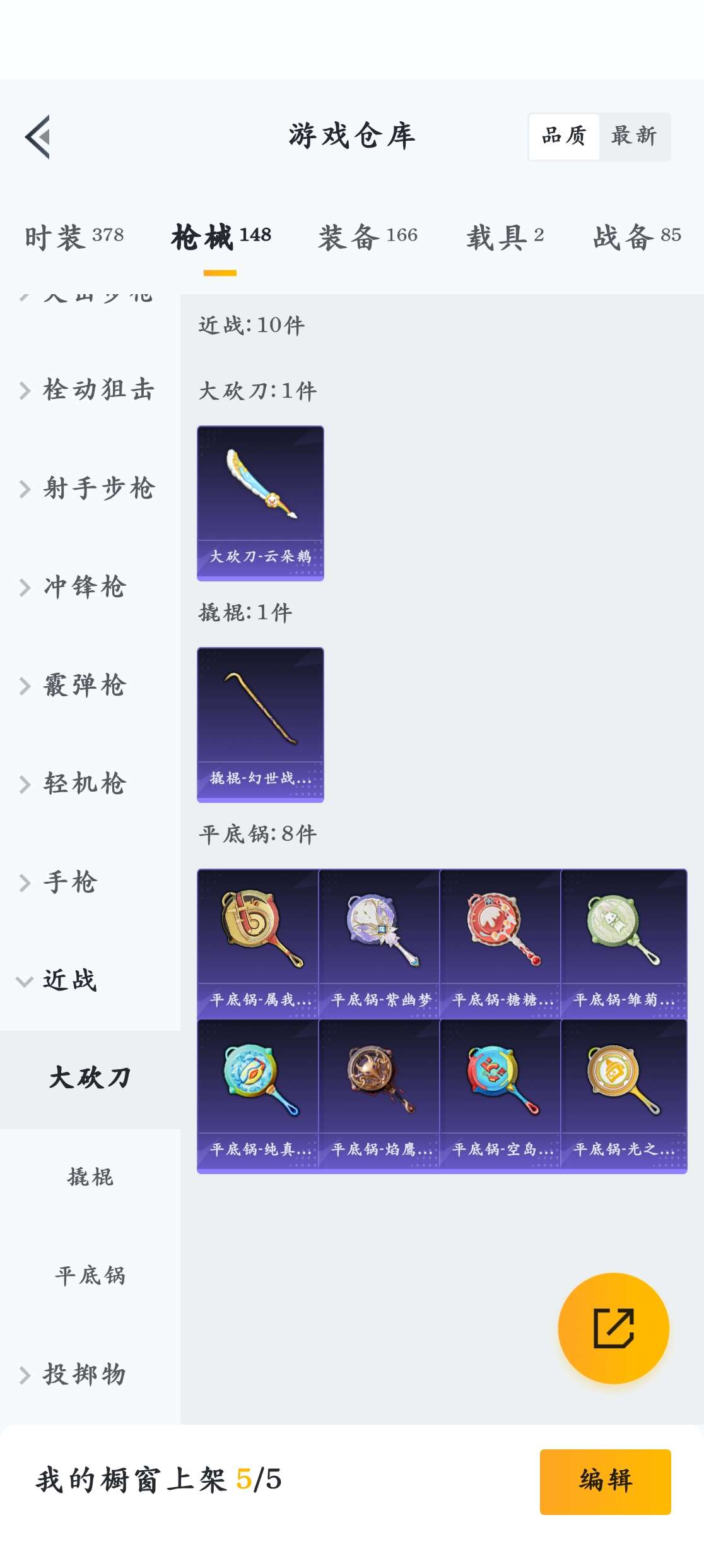Switch to the 载具 tab

pyautogui.click(x=505, y=237)
